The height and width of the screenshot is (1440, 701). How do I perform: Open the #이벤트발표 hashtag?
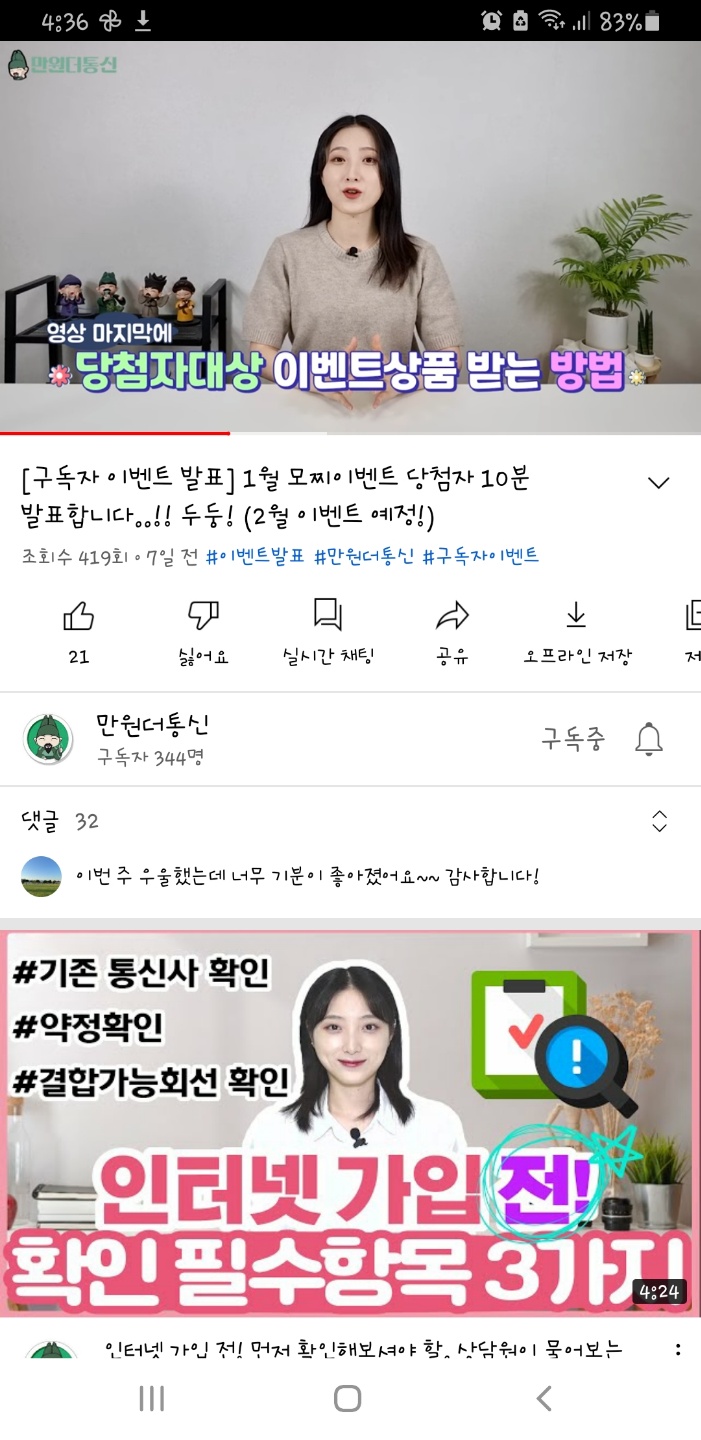click(x=255, y=556)
